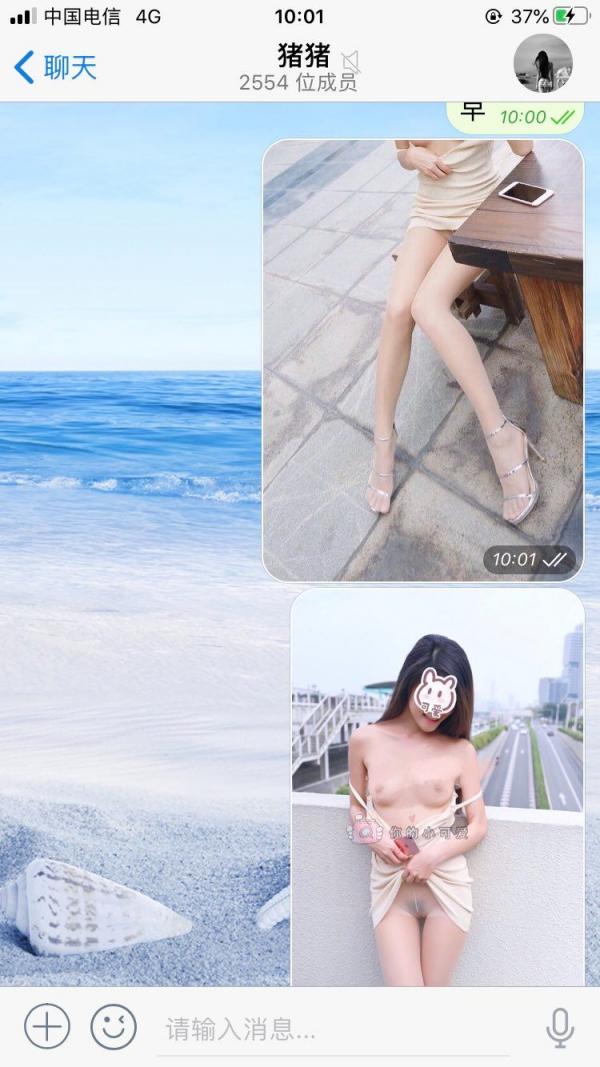Open the image message sent at 10:01

[x=422, y=360]
